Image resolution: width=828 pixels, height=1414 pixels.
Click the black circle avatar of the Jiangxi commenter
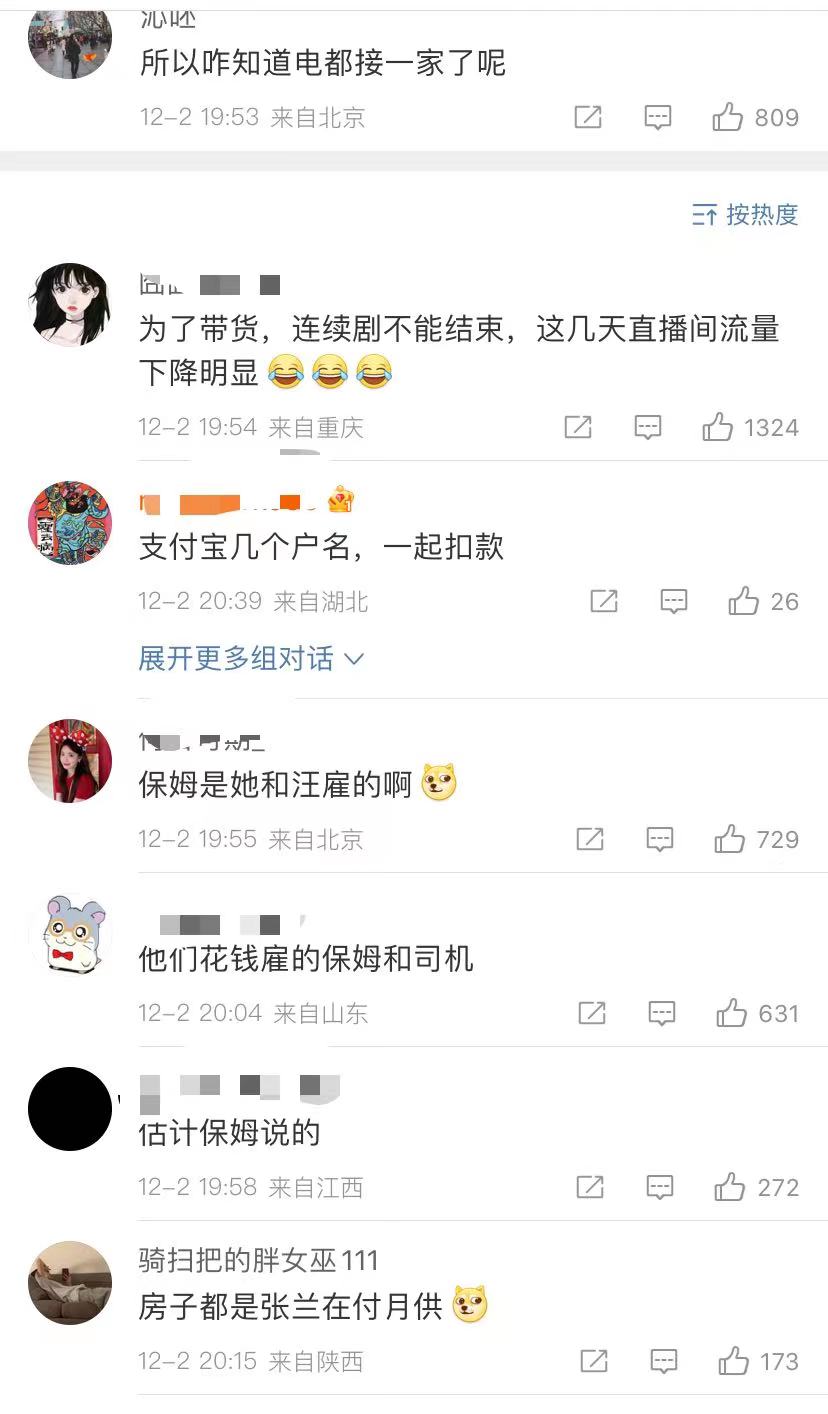(x=69, y=1110)
